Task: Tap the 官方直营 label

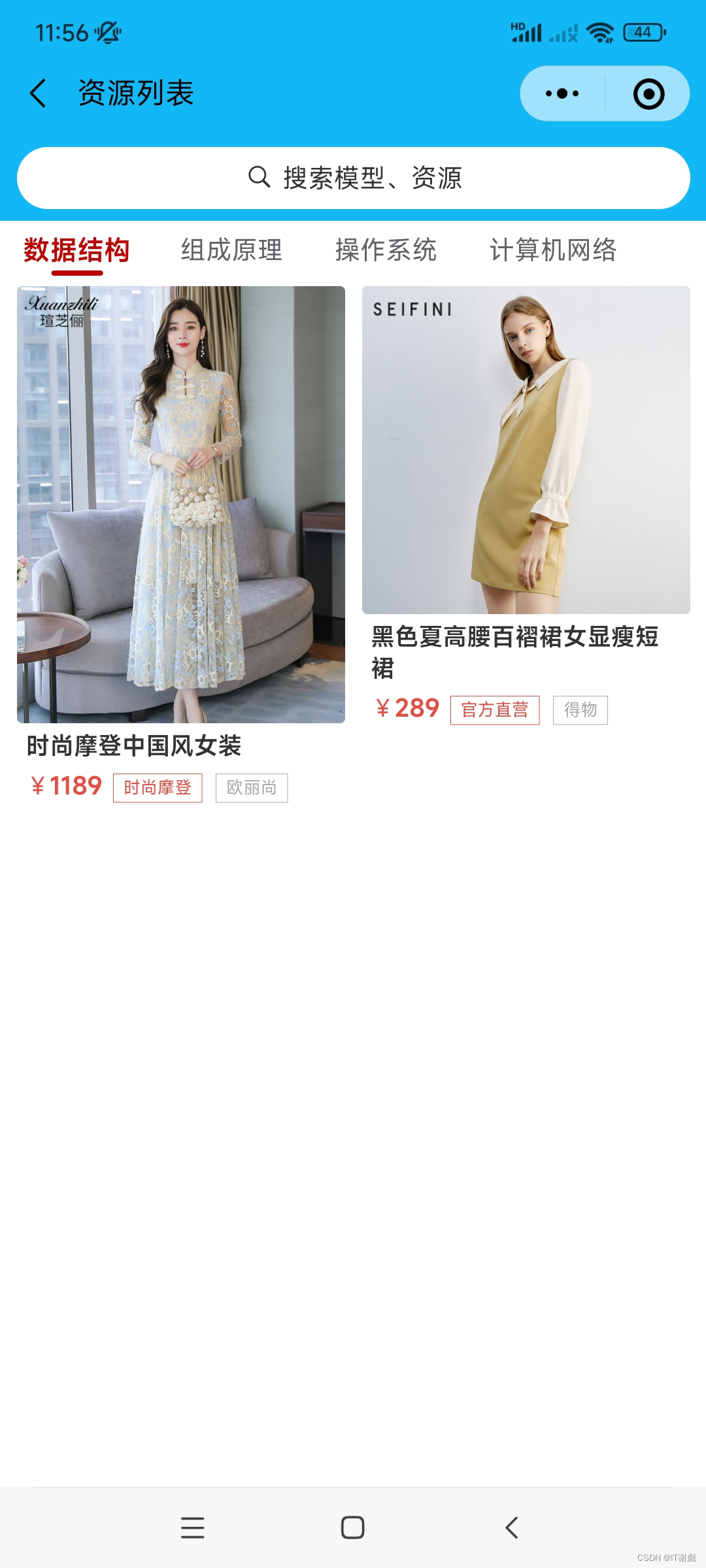Action: 496,710
